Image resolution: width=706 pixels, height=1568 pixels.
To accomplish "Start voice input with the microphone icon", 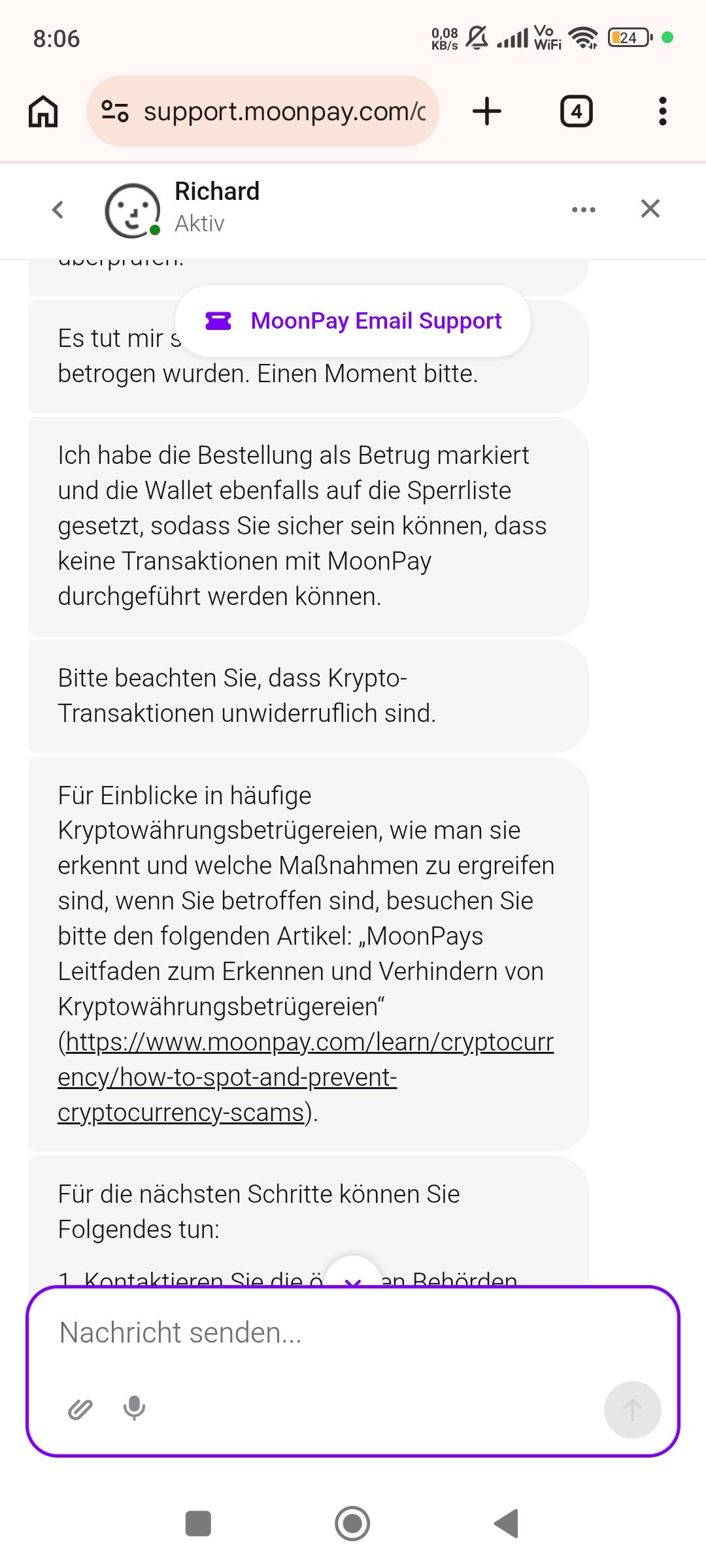I will pyautogui.click(x=134, y=1409).
